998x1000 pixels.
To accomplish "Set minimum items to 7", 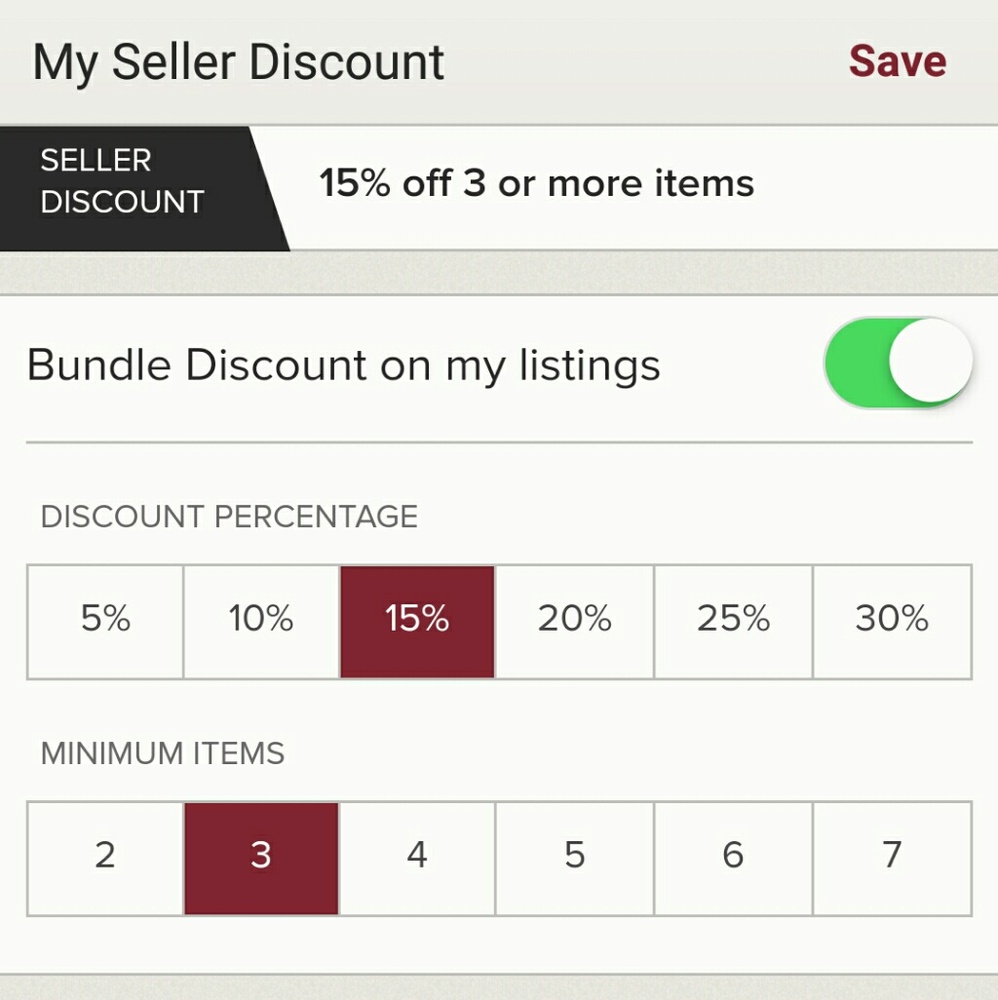I will pyautogui.click(x=890, y=857).
